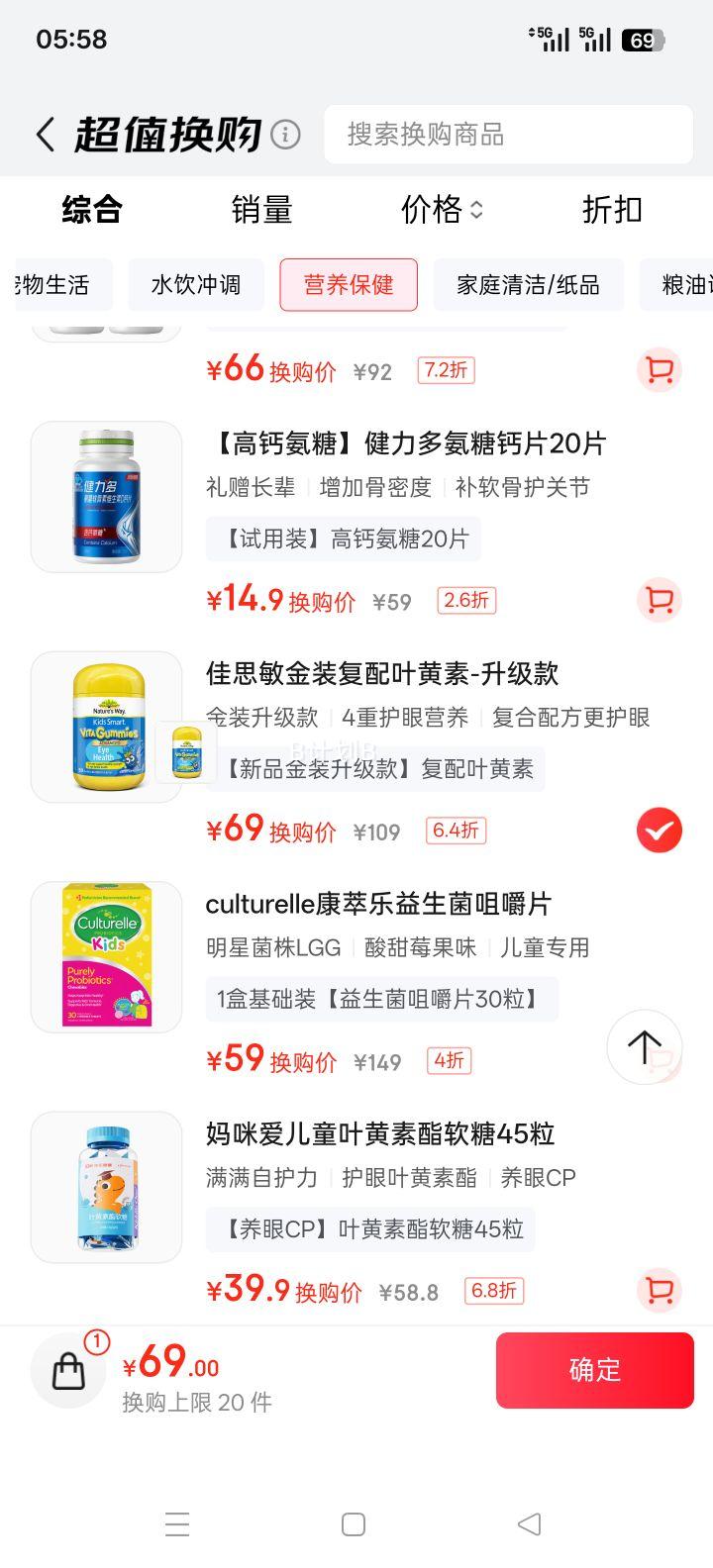This screenshot has height=1568, width=713.
Task: Tap the system home button
Action: (x=354, y=1524)
